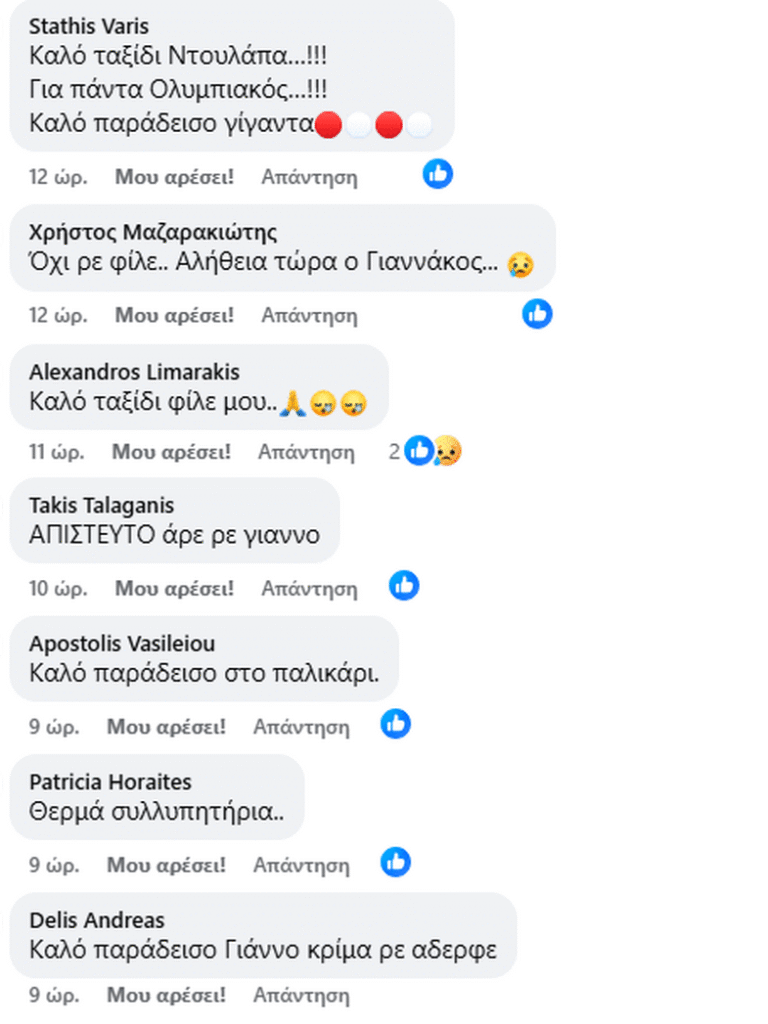Like Alexandros Limarakis's comment
Viewport: 768px width, 1024px height.
tap(171, 452)
